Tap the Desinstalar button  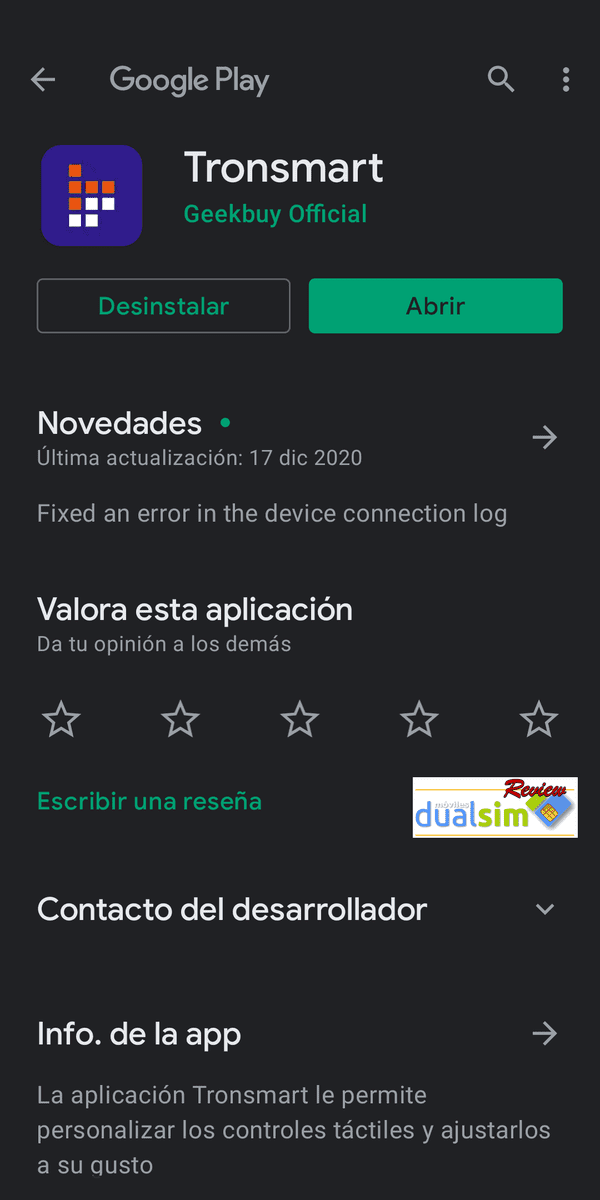(x=163, y=306)
